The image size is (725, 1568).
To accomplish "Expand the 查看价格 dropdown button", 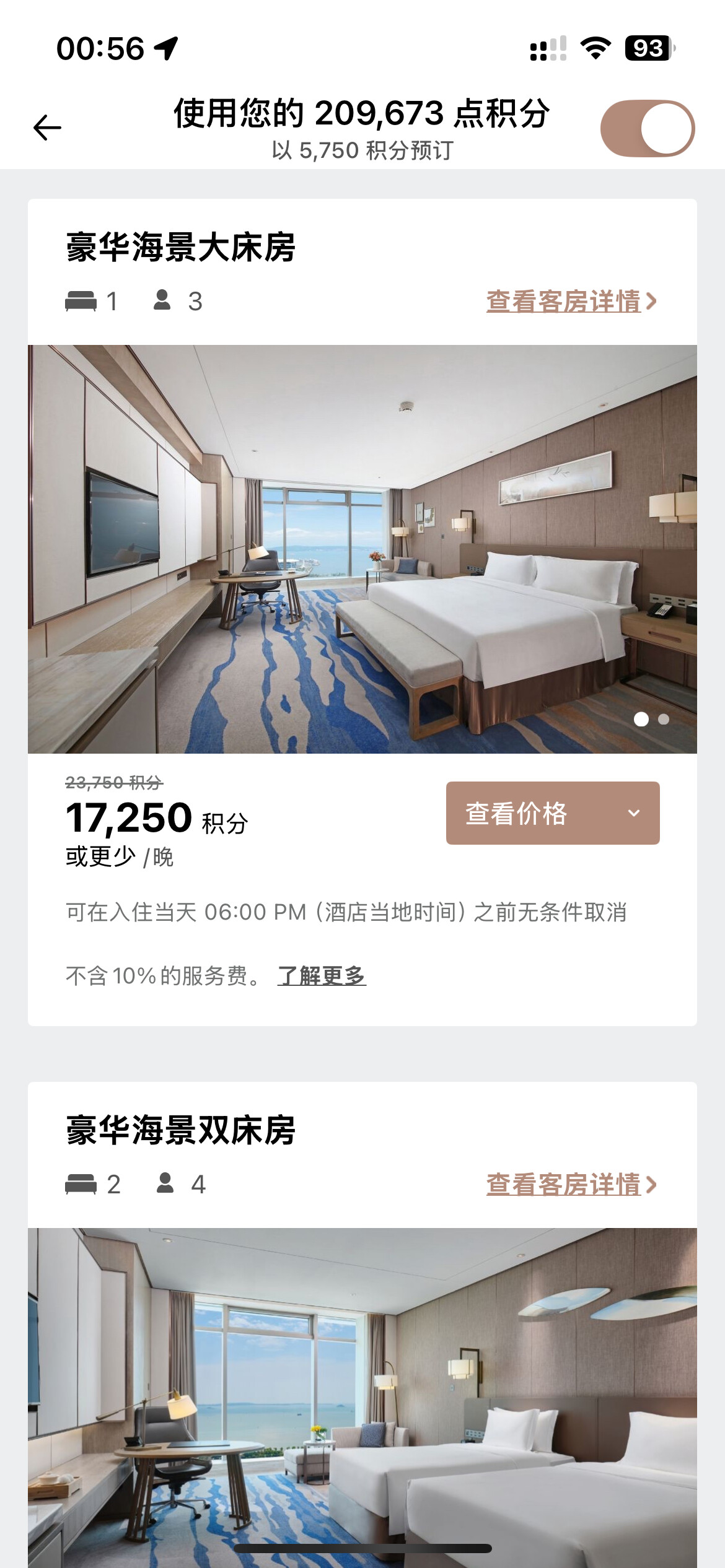I will tap(552, 813).
